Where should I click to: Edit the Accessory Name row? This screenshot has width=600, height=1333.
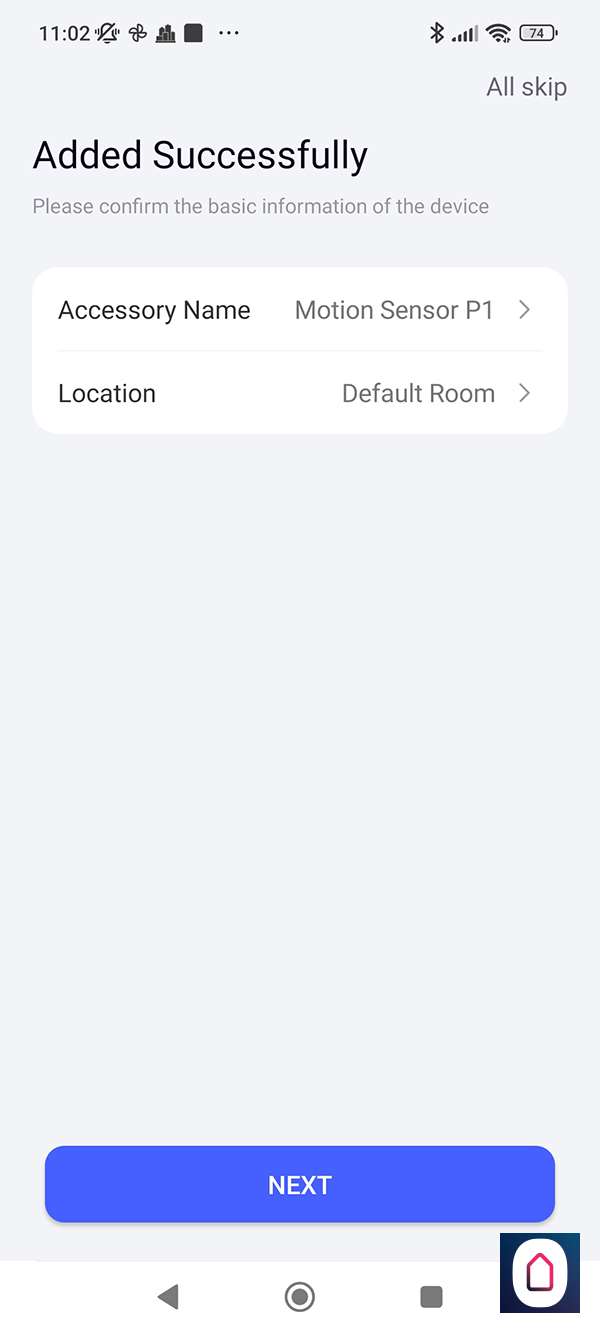coord(299,310)
